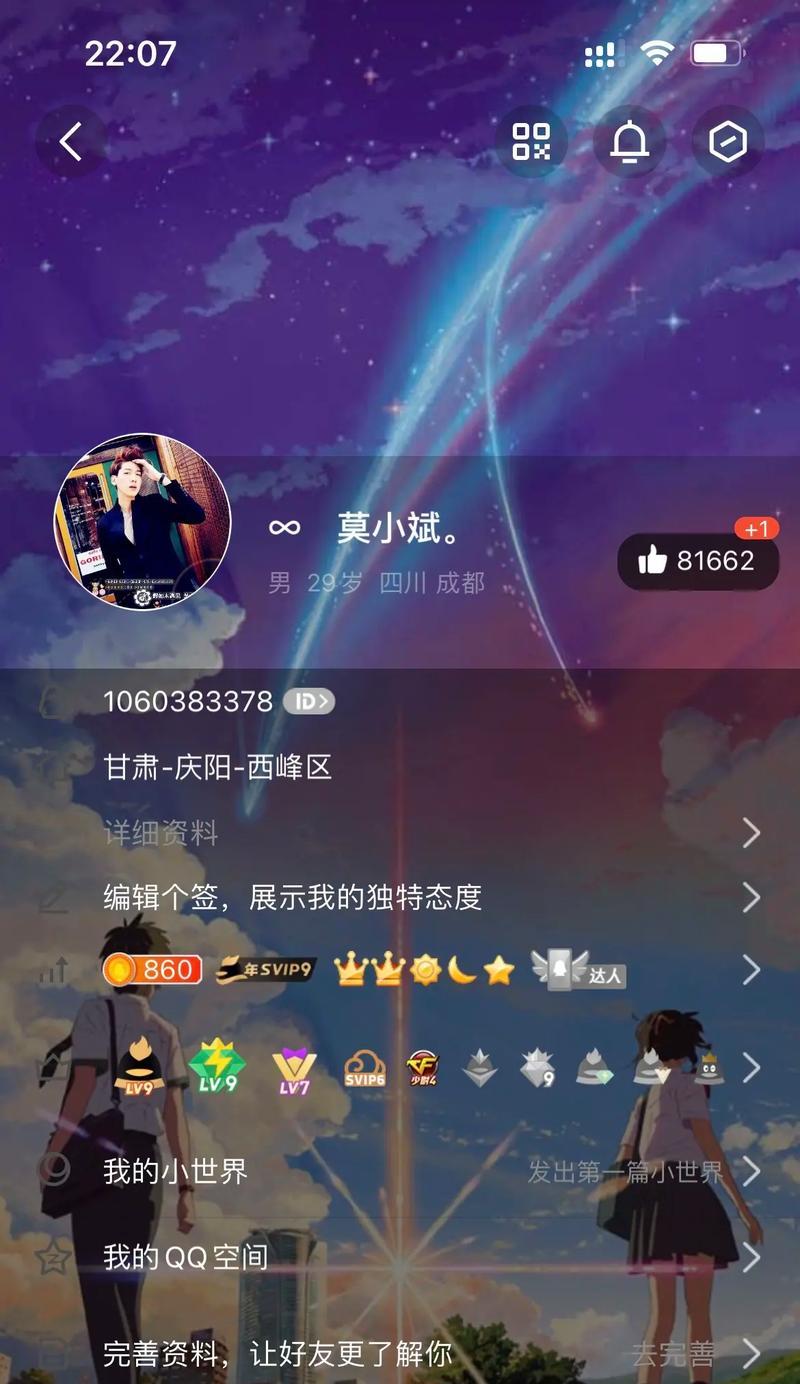This screenshot has height=1384, width=800.
Task: Open the notifications bell
Action: (x=629, y=142)
